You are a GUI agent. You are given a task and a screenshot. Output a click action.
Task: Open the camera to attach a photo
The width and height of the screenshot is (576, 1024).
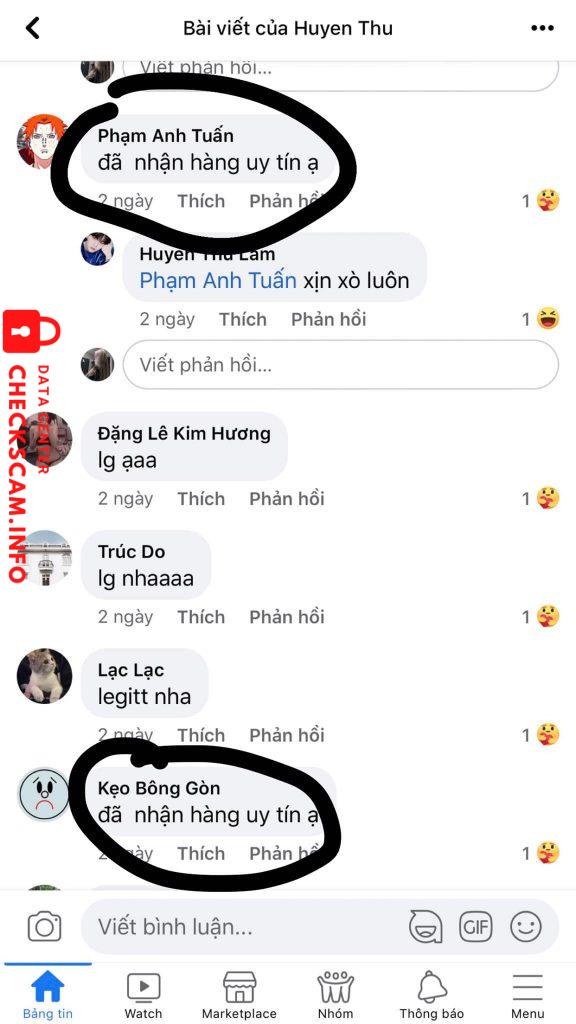44,927
